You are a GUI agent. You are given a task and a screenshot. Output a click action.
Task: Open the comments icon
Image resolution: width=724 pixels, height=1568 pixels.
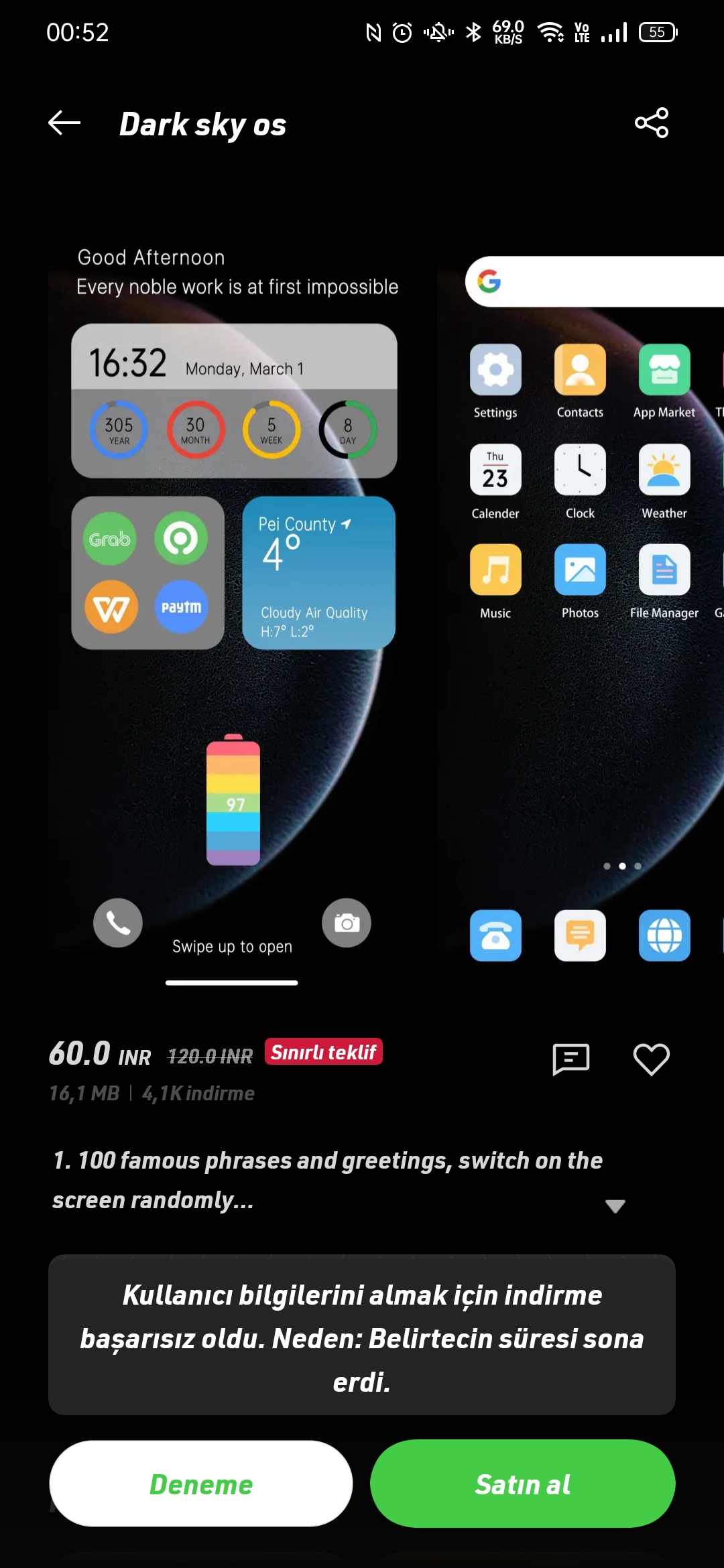click(x=570, y=1059)
